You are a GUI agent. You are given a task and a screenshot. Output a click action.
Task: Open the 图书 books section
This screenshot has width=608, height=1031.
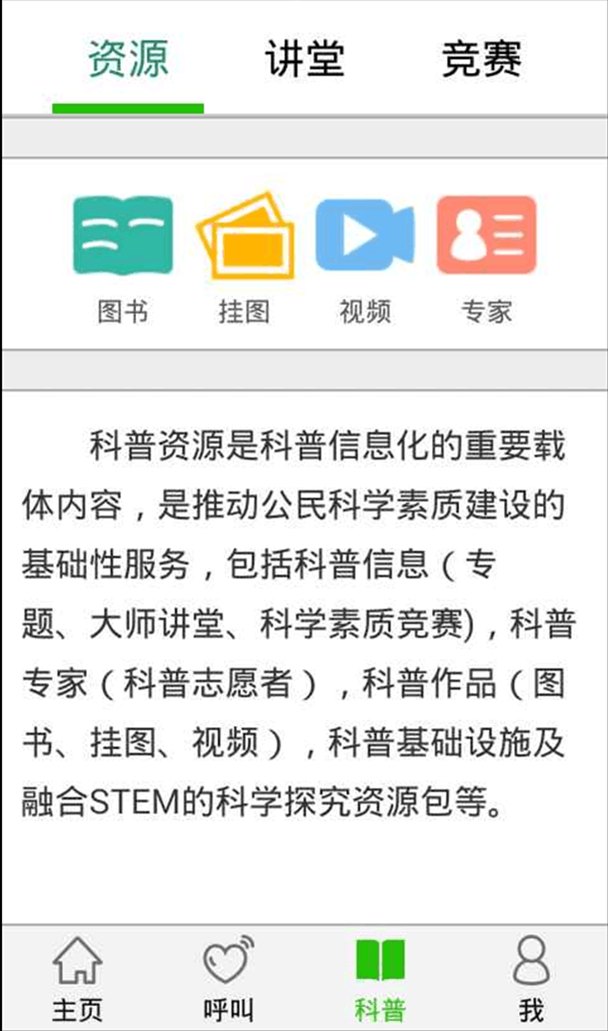point(123,256)
